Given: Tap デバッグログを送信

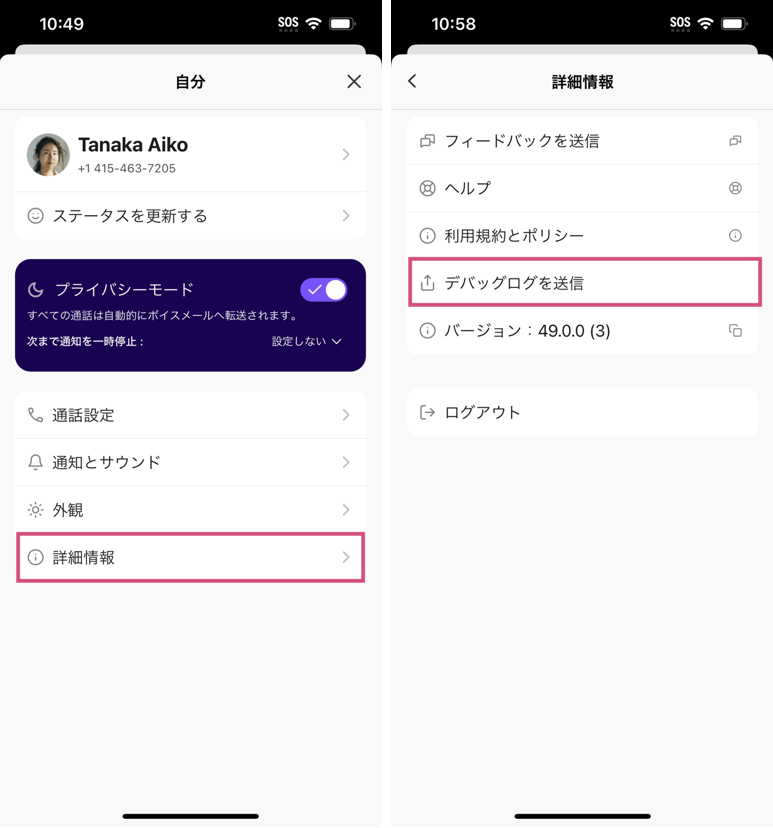Looking at the screenshot, I should pos(582,283).
